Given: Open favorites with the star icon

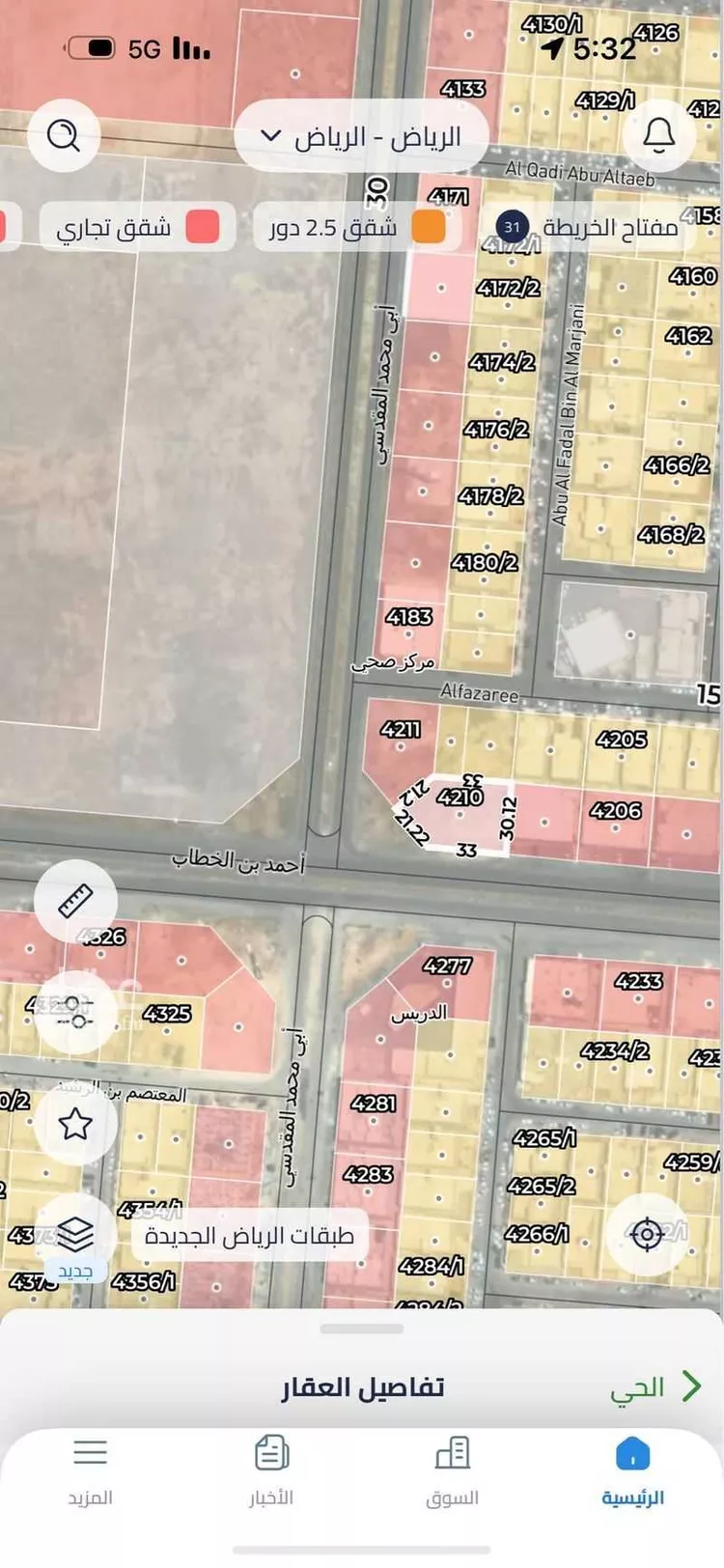Looking at the screenshot, I should [x=75, y=1123].
